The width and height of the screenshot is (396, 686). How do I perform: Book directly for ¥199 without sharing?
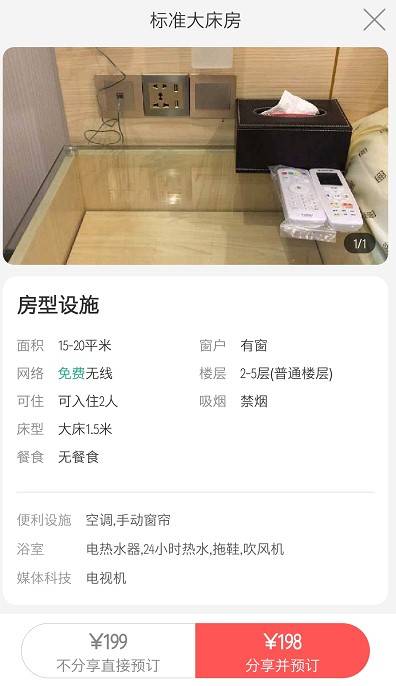pyautogui.click(x=109, y=651)
